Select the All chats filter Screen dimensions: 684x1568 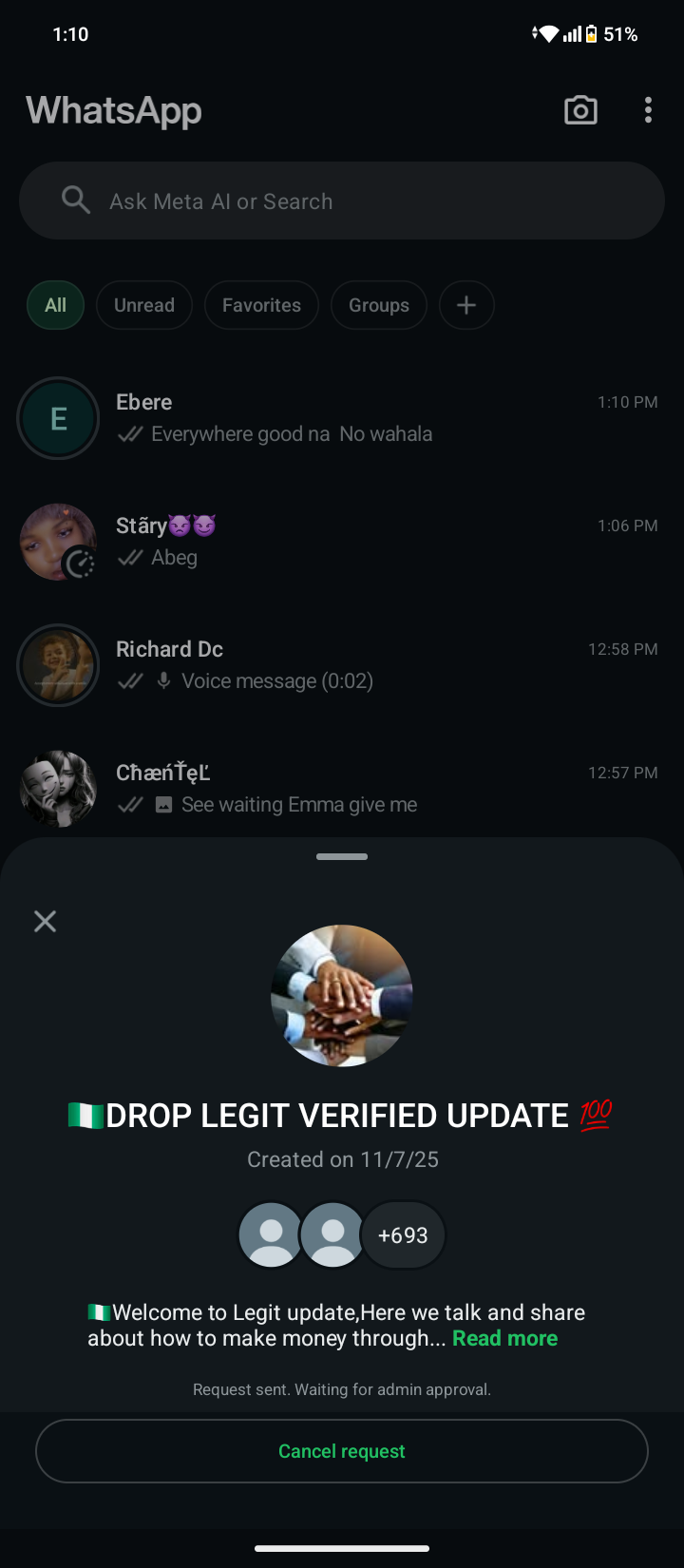pos(56,305)
